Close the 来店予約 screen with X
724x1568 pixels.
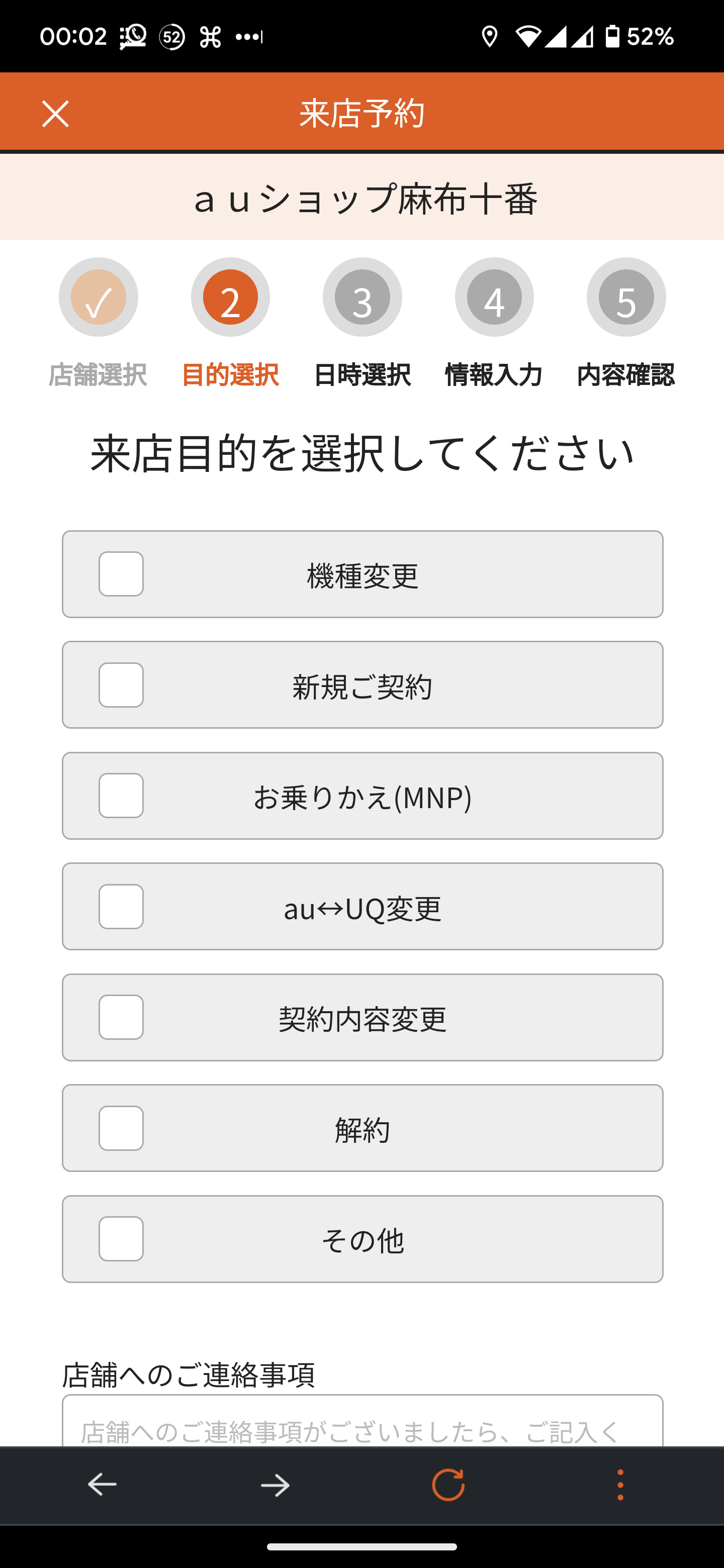55,113
